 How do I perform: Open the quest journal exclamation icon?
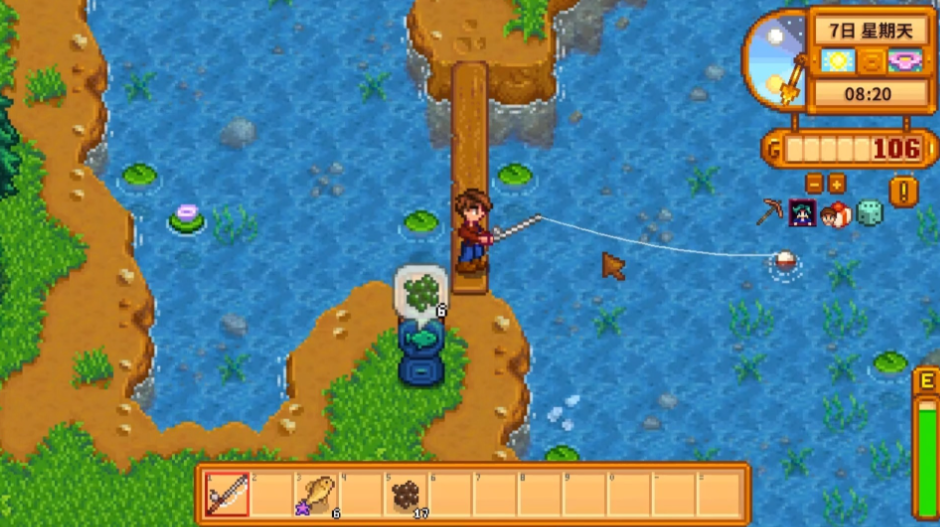tap(903, 190)
